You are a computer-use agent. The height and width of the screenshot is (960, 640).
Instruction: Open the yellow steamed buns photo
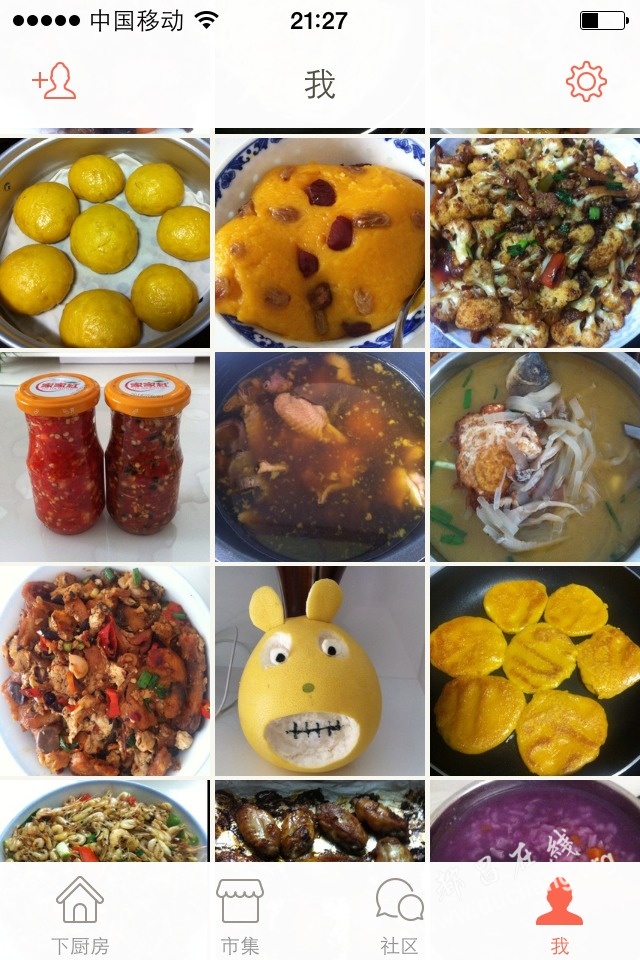click(x=105, y=243)
